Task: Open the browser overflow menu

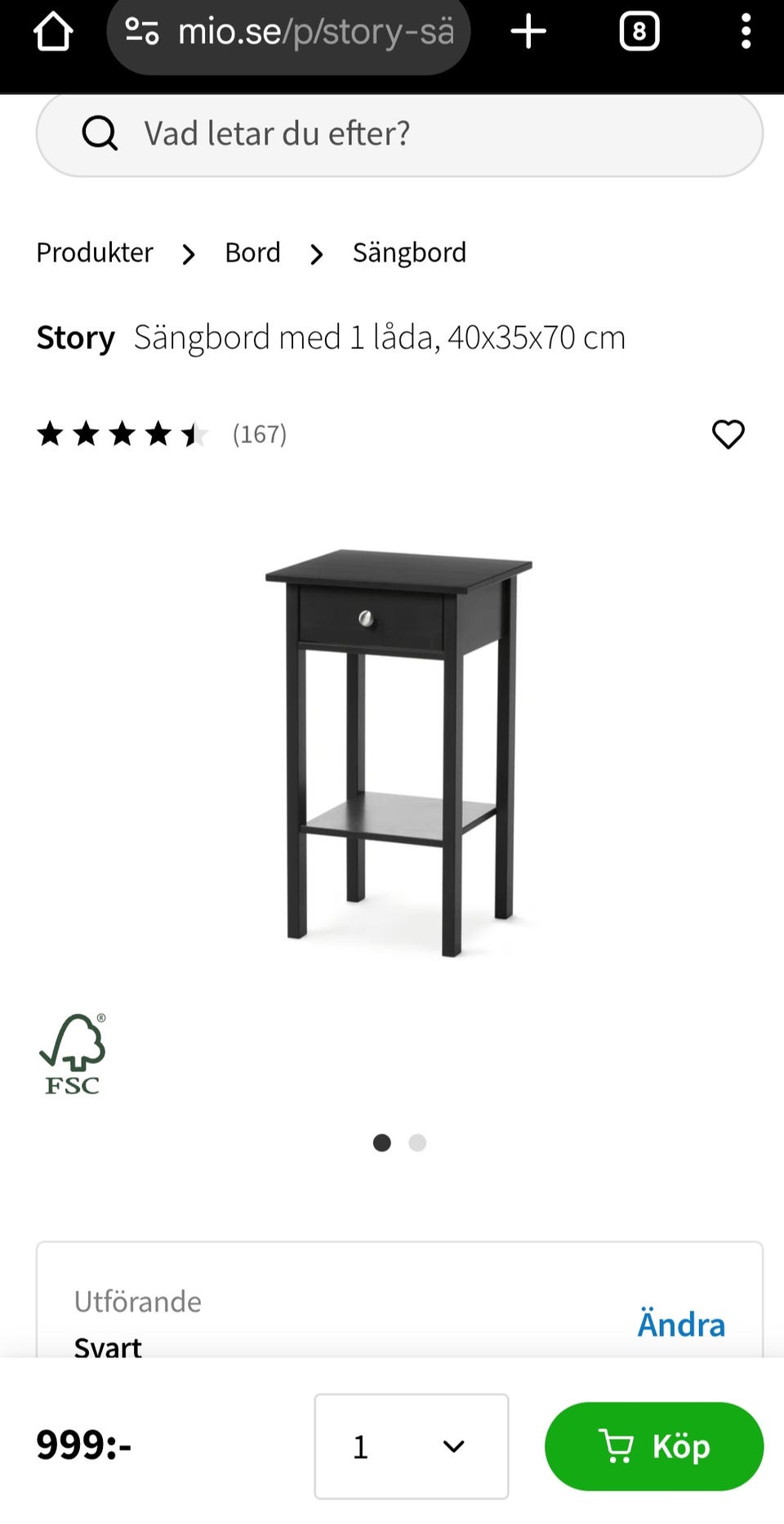Action: [745, 33]
